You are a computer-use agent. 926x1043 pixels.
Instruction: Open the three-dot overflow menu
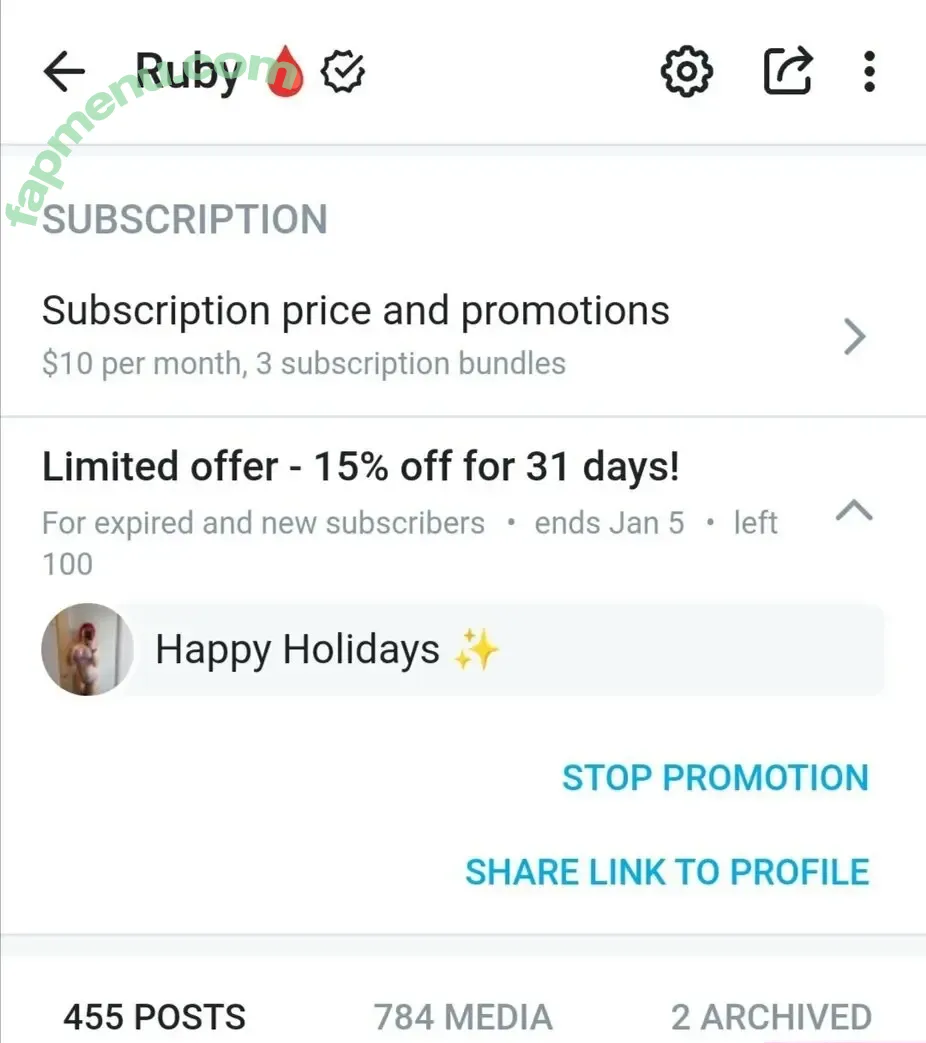point(869,72)
